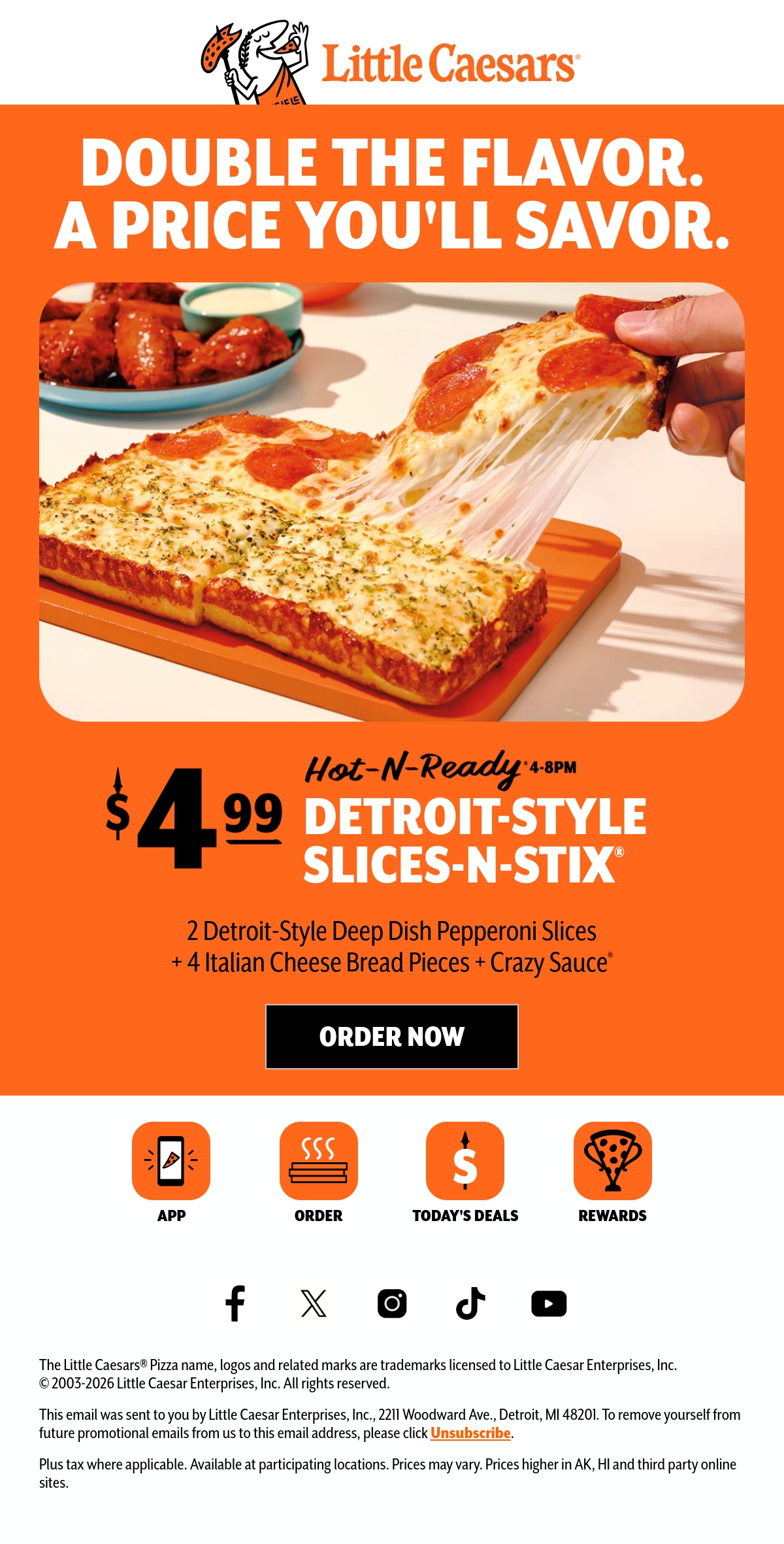Tap the ORDER NOW button
This screenshot has height=1544, width=784.
392,1037
